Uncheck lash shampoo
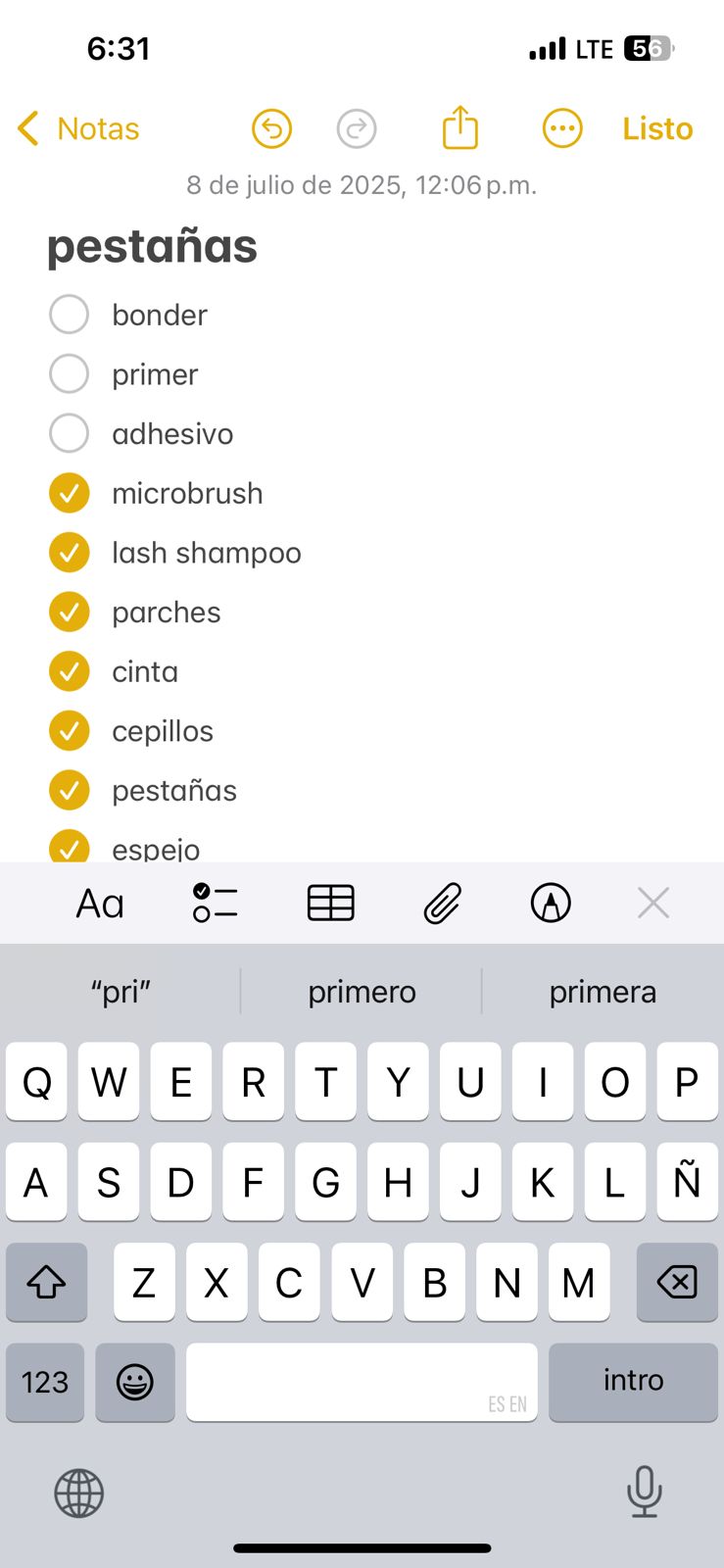Screen dimensions: 724x1568 (70, 553)
